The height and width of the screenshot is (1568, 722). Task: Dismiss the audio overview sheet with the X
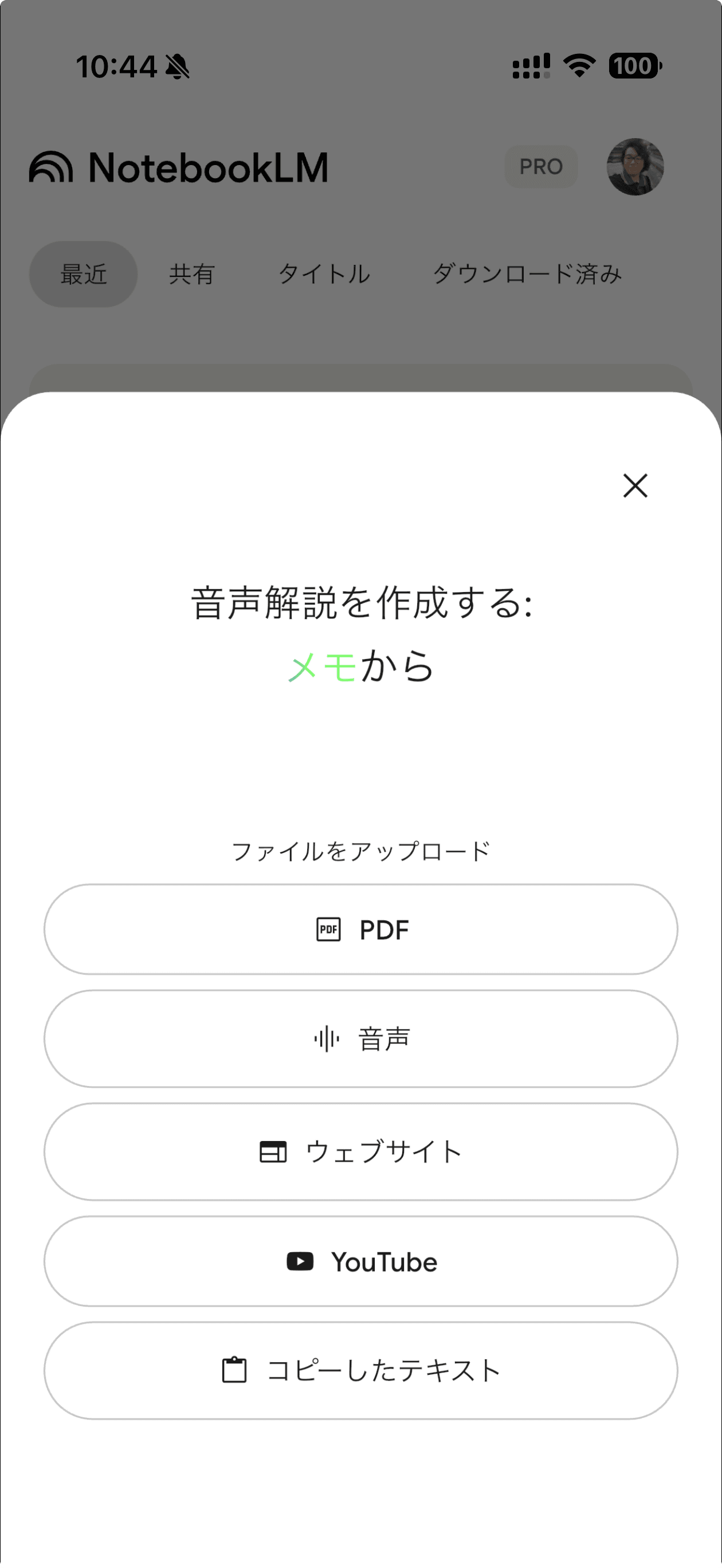pyautogui.click(x=634, y=487)
